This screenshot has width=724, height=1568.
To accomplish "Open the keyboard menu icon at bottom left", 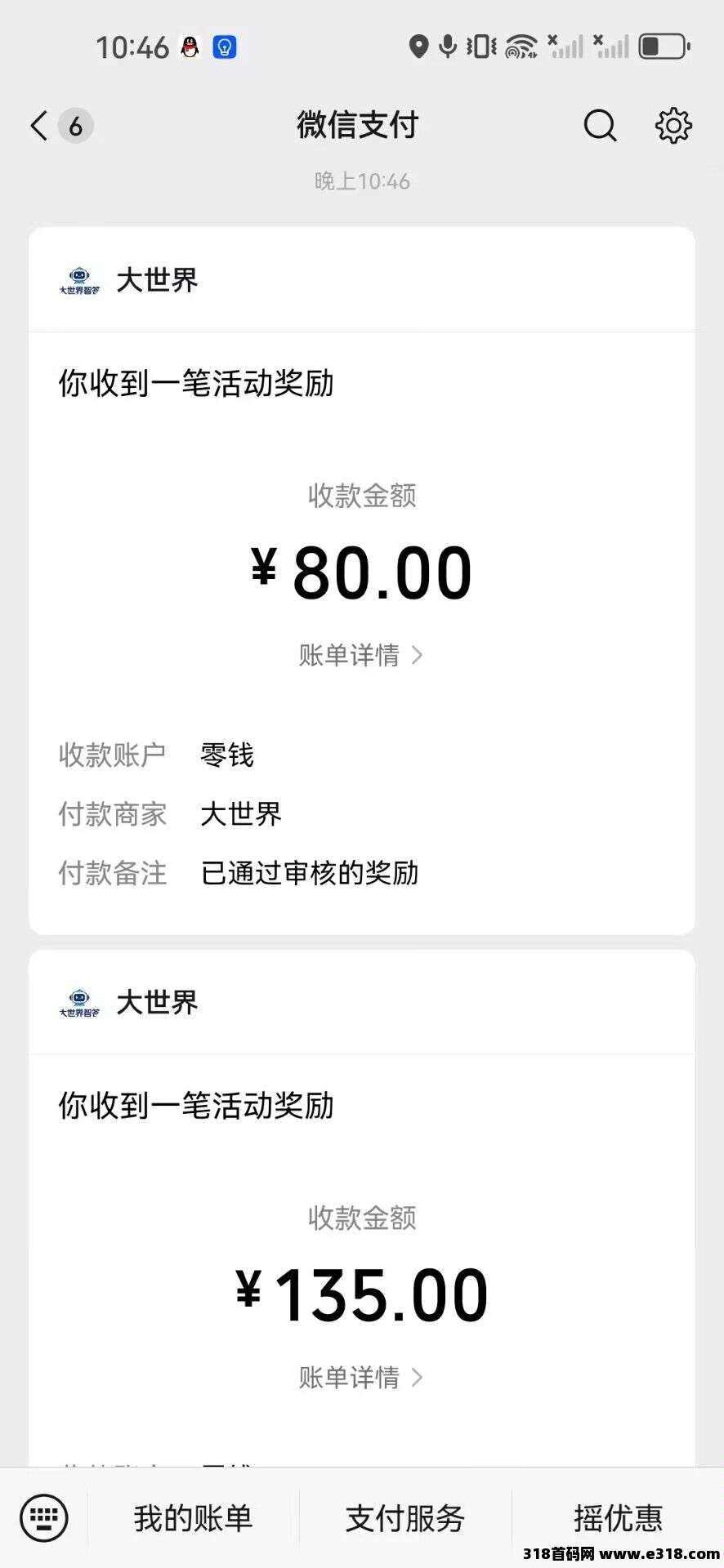I will click(43, 1517).
